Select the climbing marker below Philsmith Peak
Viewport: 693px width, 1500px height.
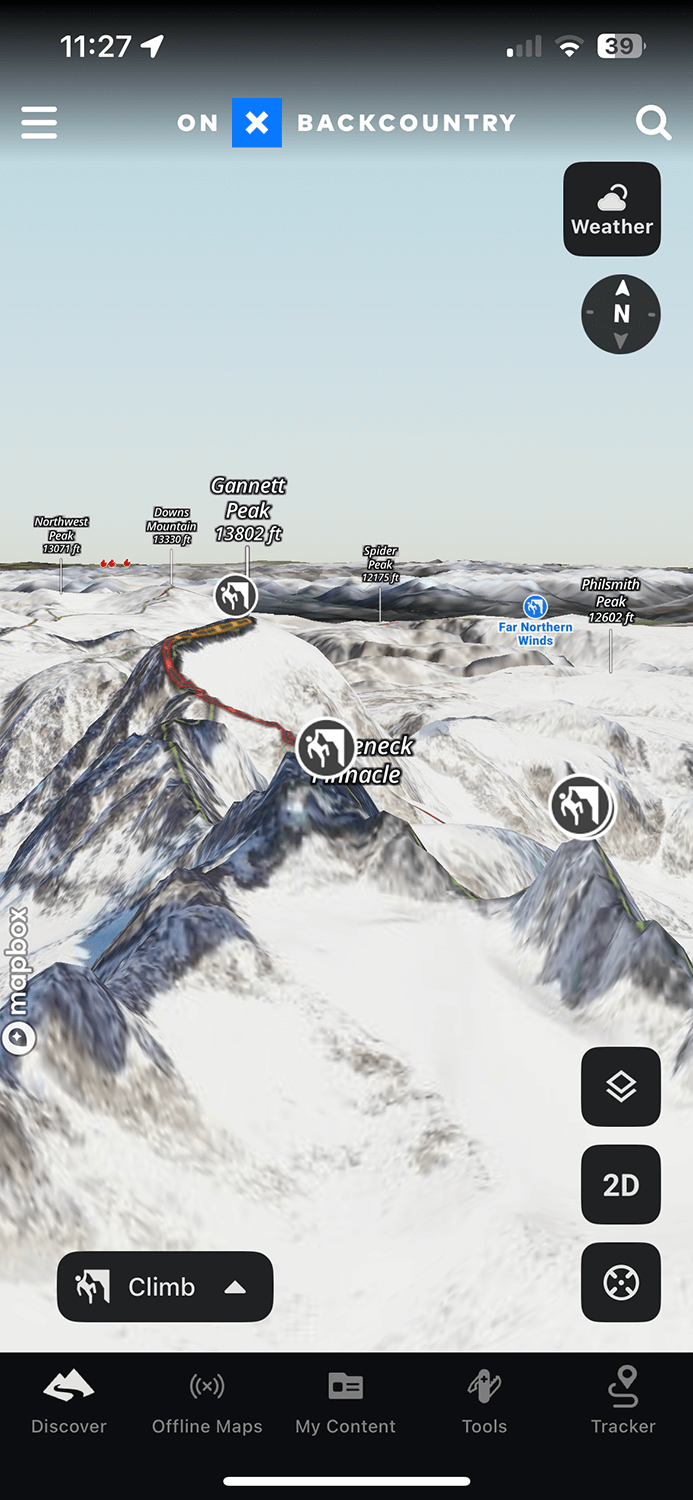[x=580, y=805]
